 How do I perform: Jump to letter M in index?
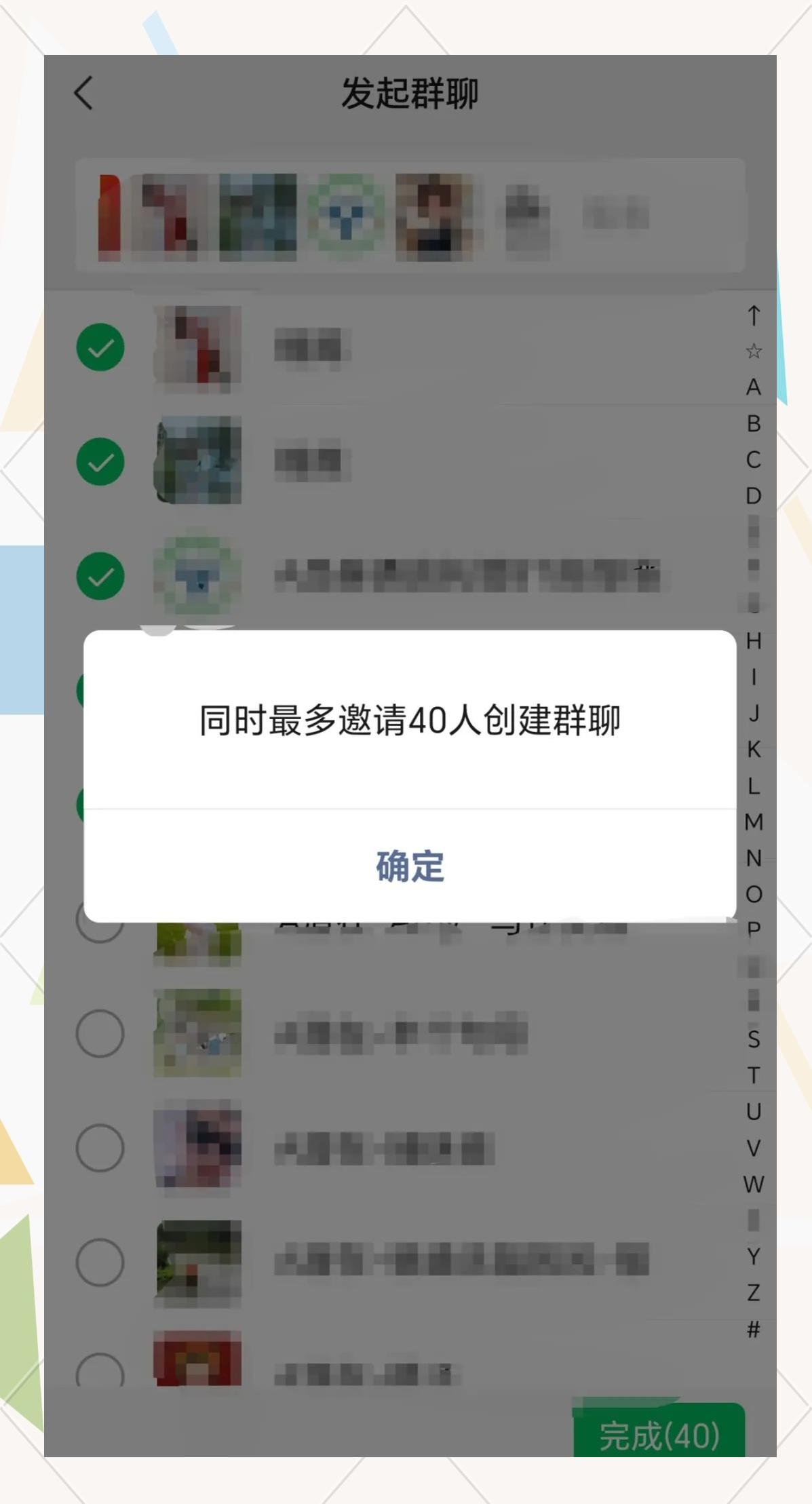tap(754, 822)
